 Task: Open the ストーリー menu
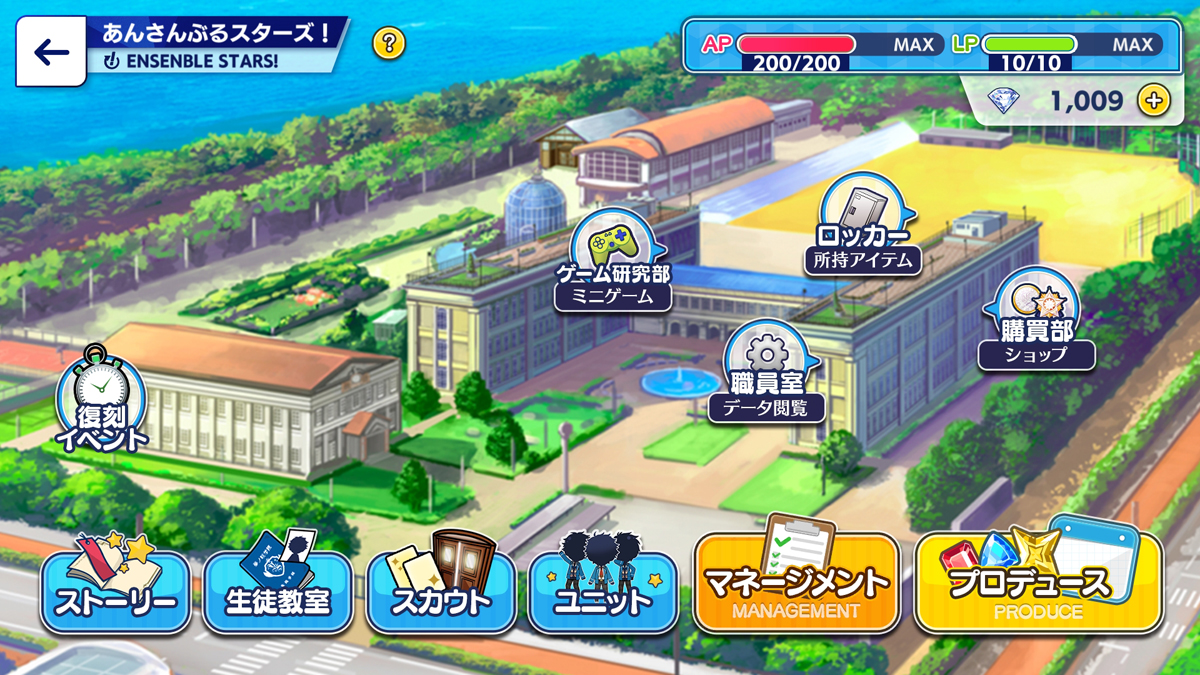point(116,590)
